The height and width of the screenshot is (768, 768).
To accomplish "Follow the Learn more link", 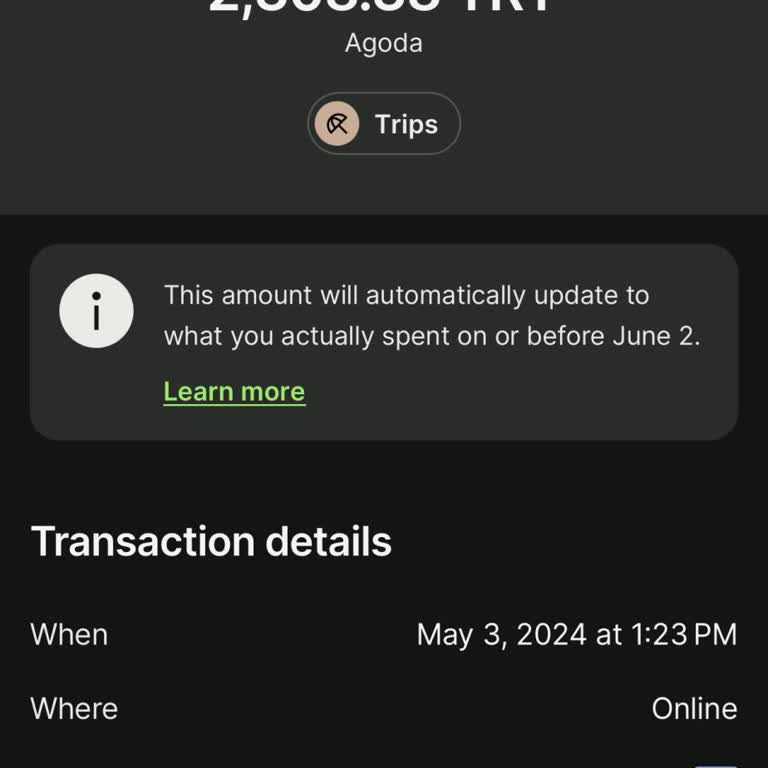I will click(234, 391).
